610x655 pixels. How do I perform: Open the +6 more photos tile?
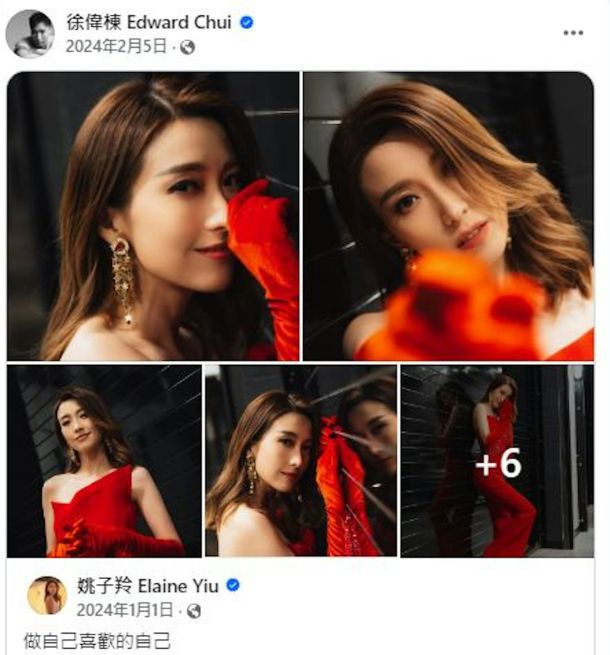(x=497, y=461)
